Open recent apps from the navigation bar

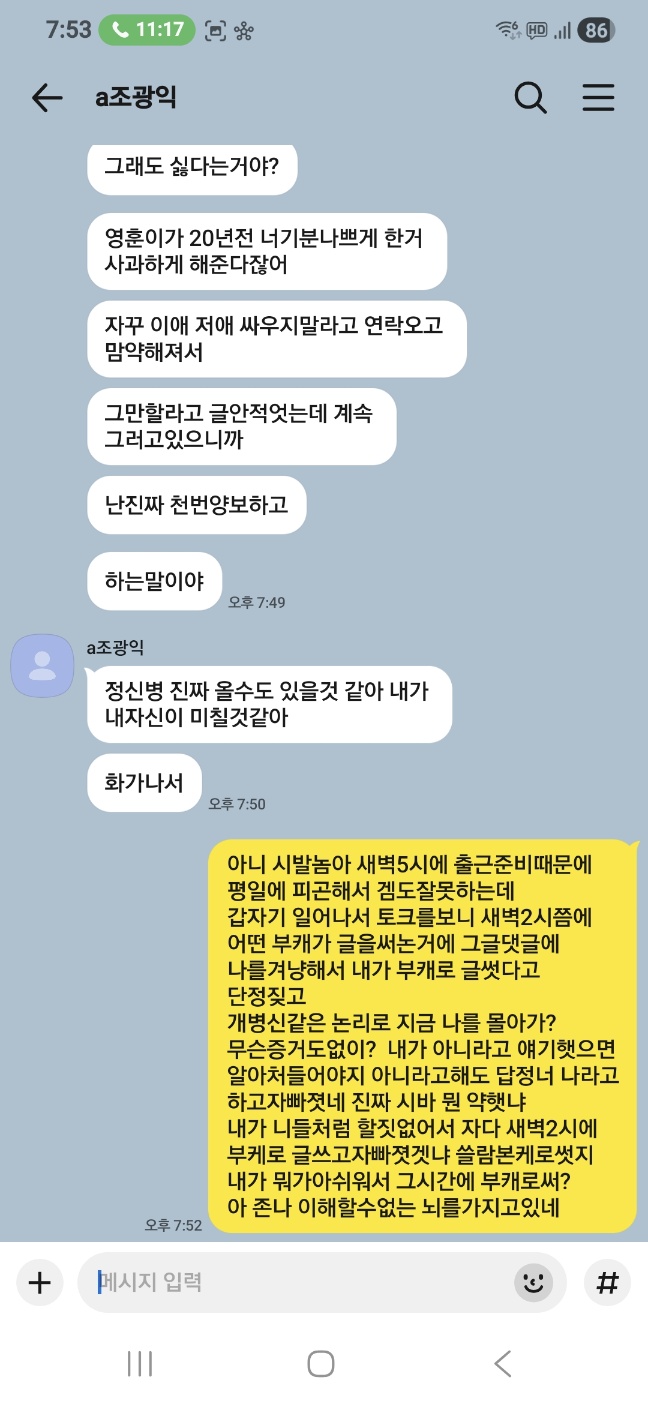(140, 1363)
